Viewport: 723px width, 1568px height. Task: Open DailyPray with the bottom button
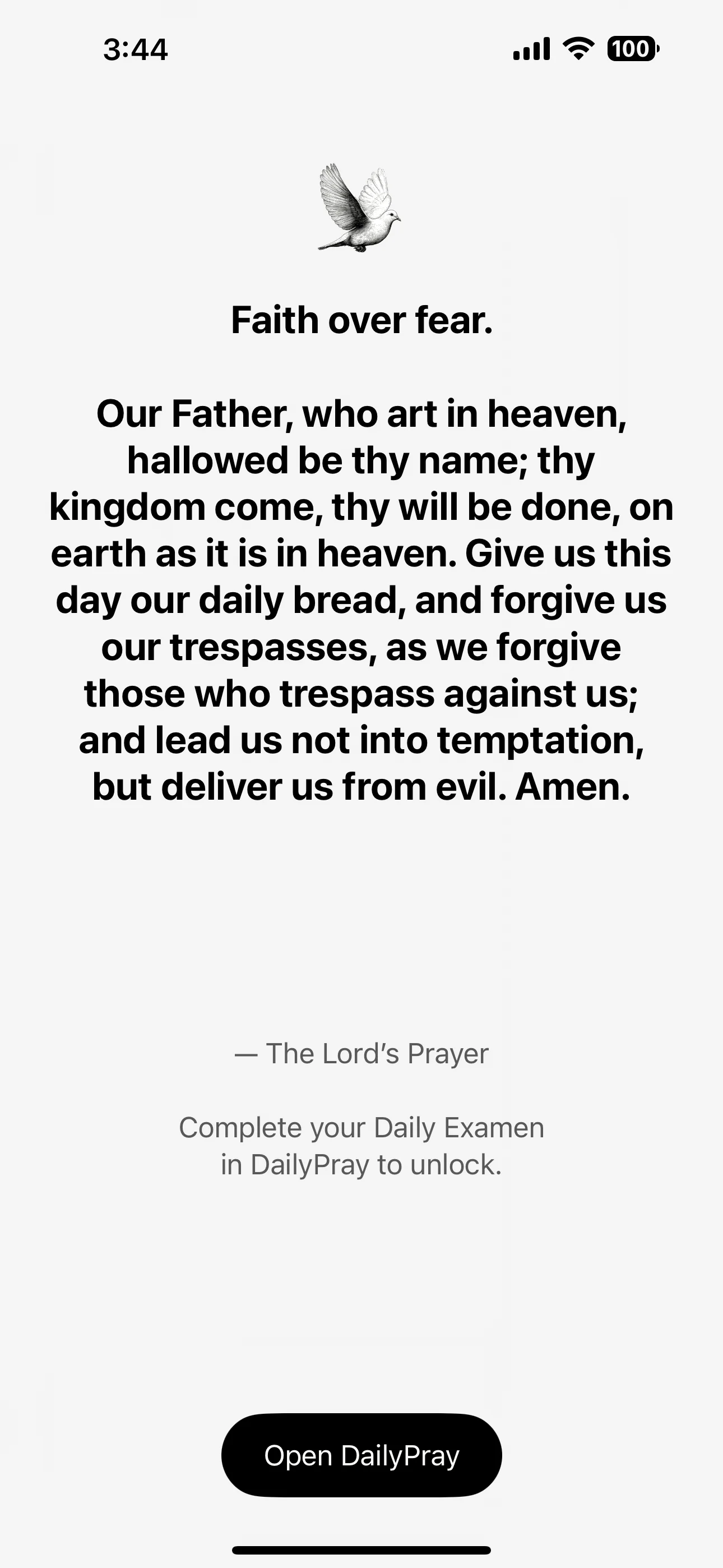361,1455
